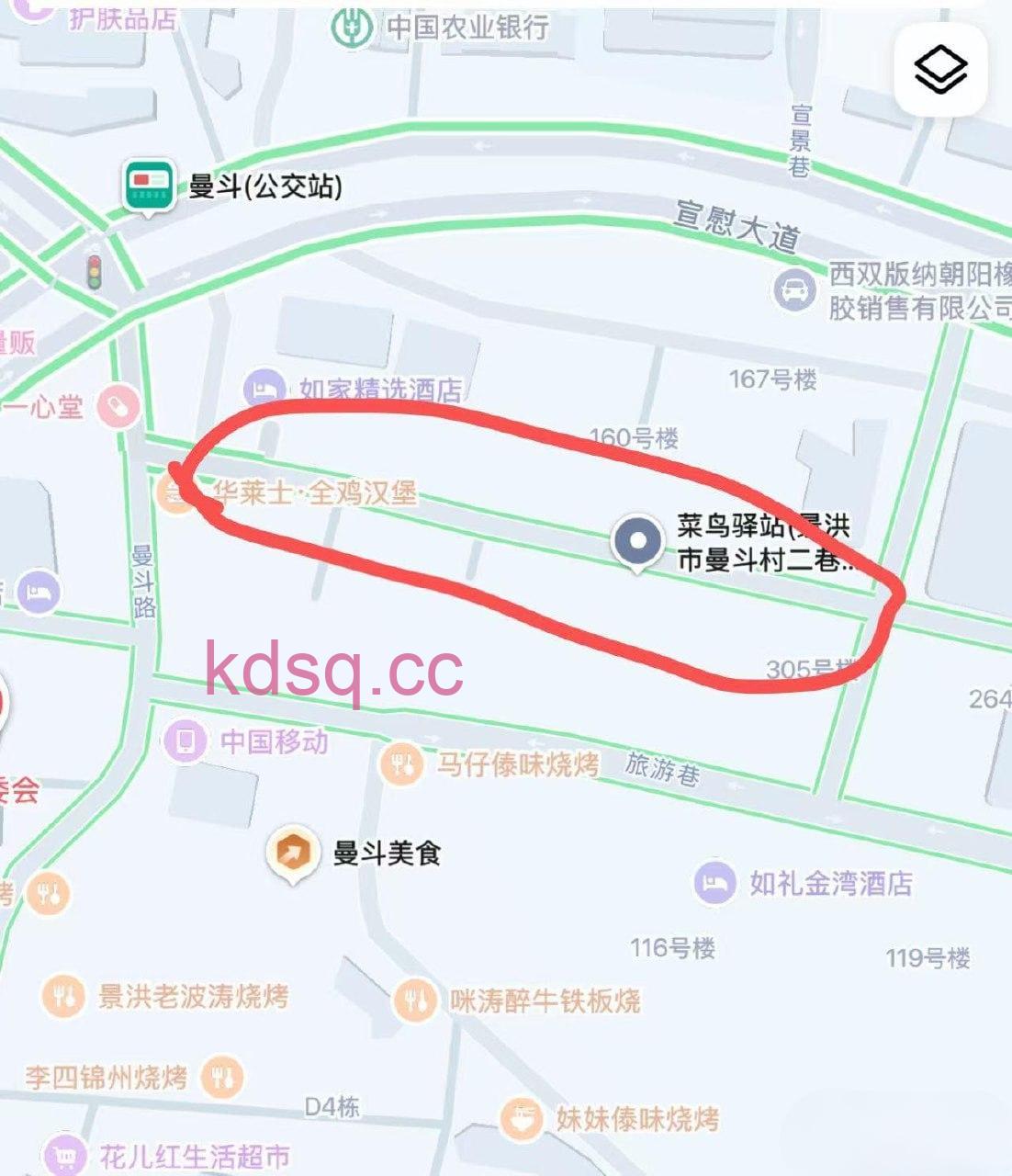Open the 花儿红生活超市 shop marker

(64, 1156)
